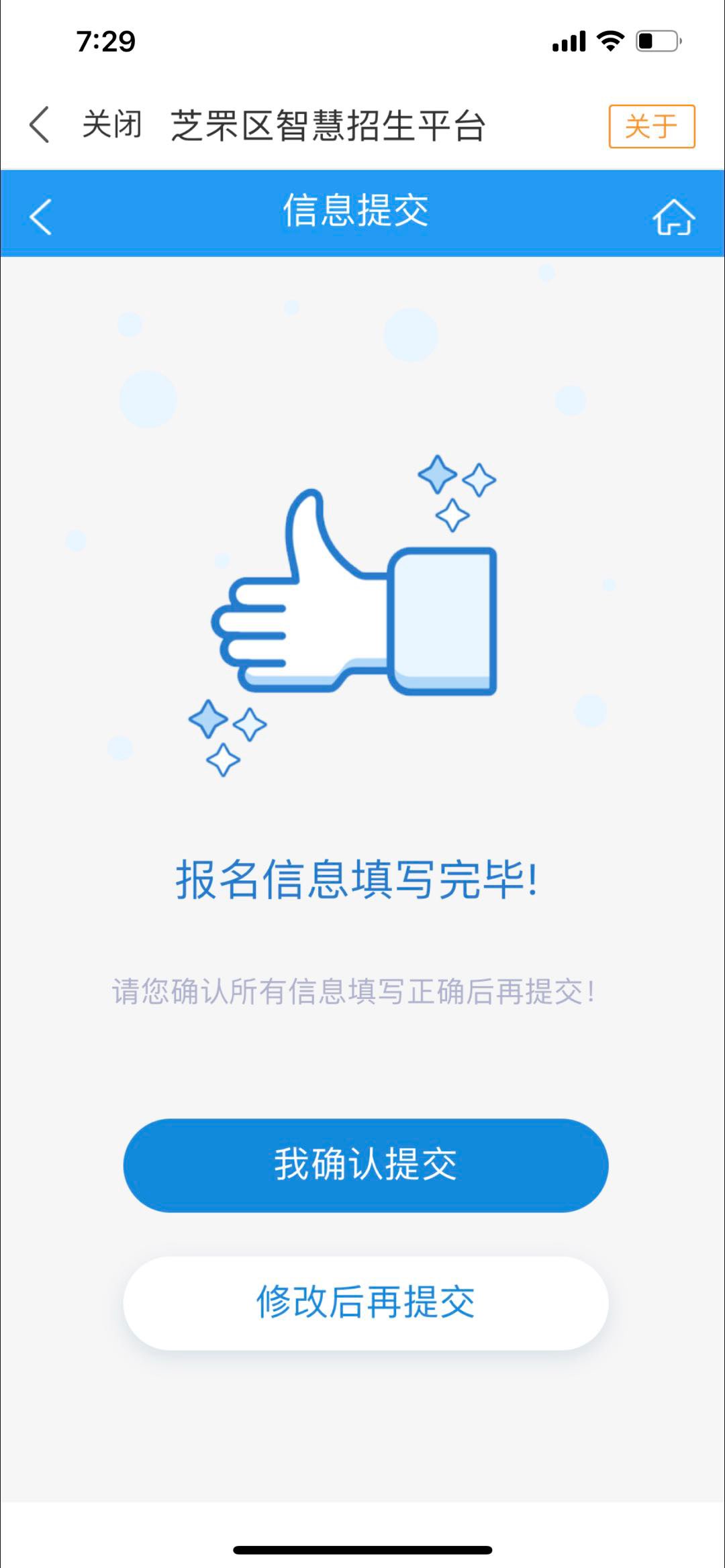Confirm submission with 我确认提交
Image resolution: width=725 pixels, height=1568 pixels.
(365, 1165)
